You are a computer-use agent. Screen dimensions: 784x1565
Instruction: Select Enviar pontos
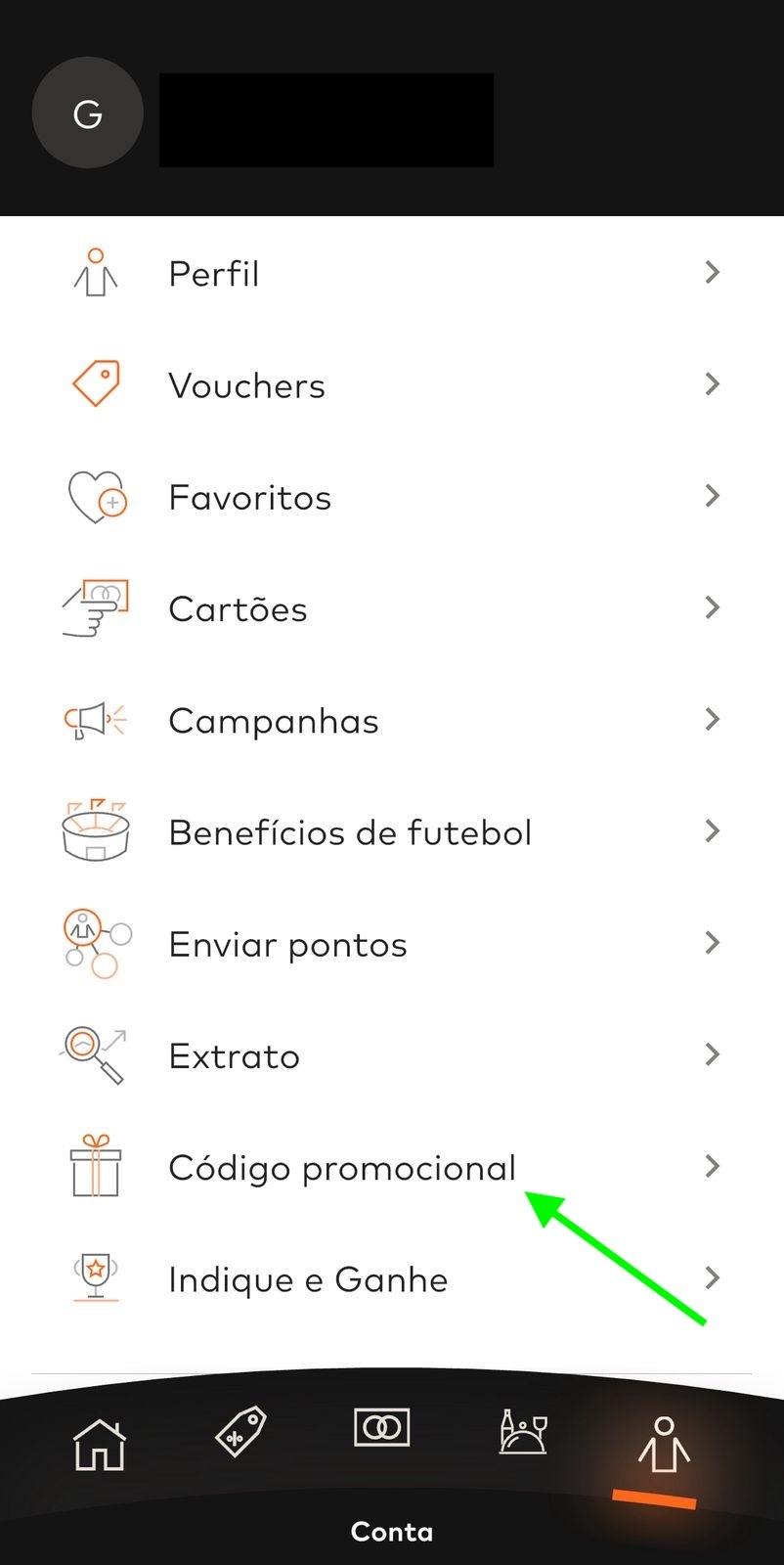(x=392, y=943)
